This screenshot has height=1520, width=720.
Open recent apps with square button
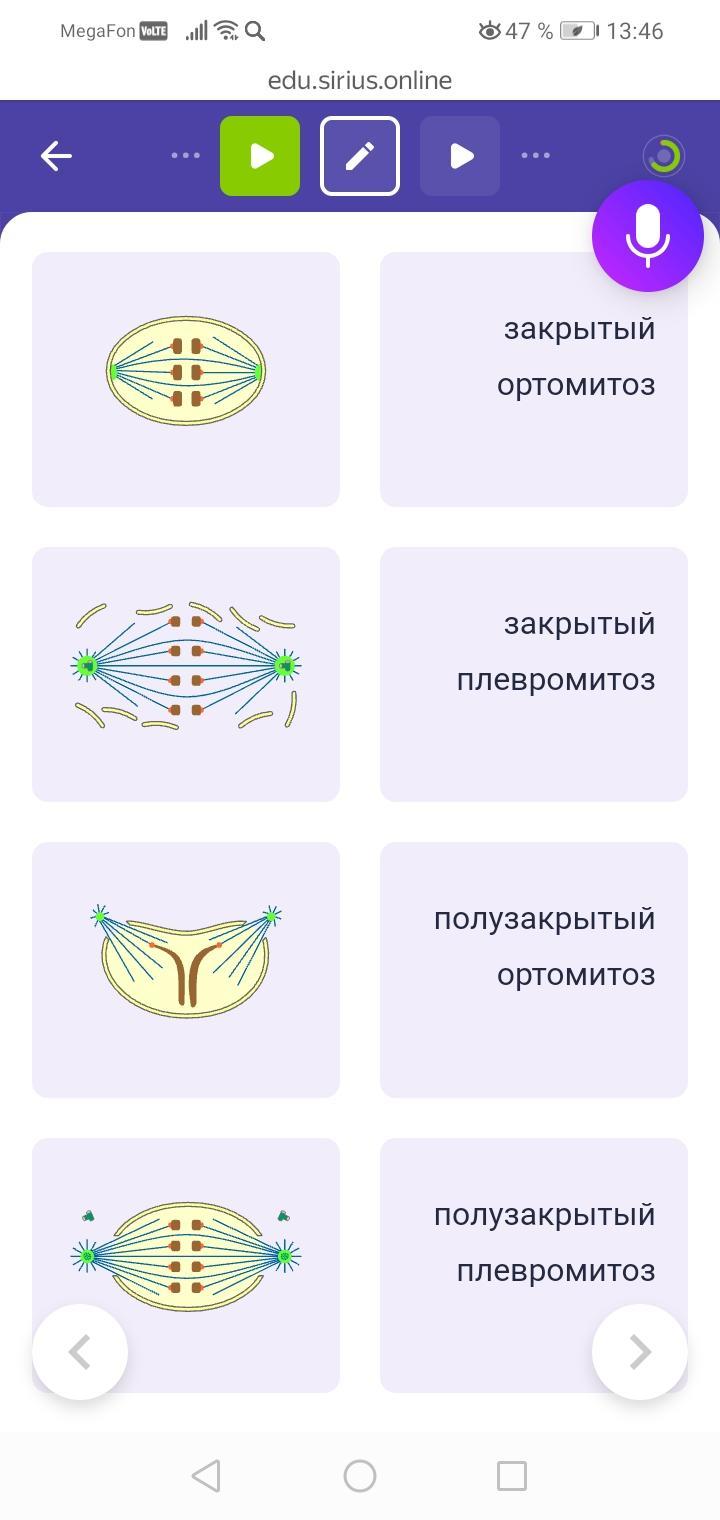(x=512, y=1476)
